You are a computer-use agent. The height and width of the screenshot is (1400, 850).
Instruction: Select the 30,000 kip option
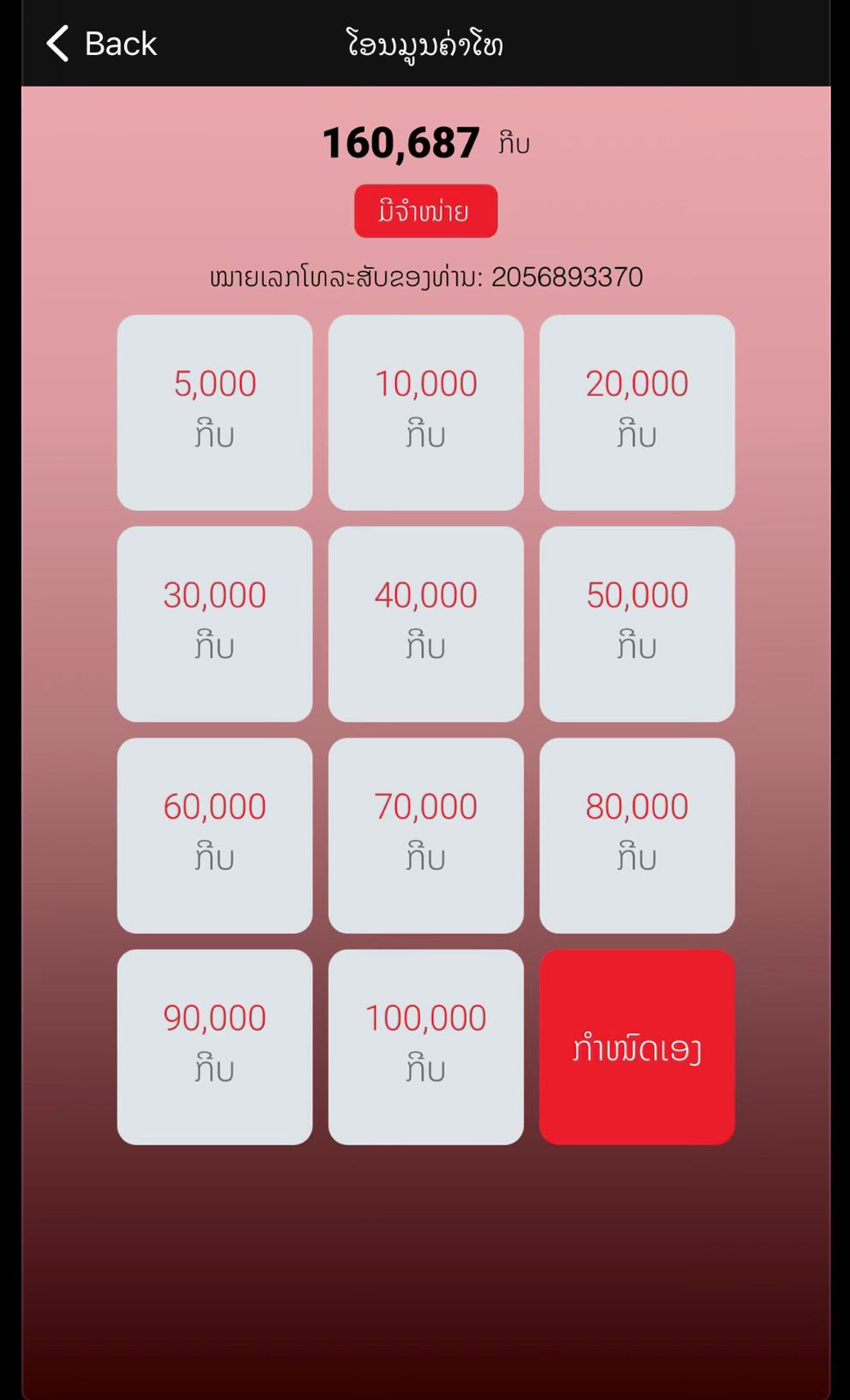[214, 624]
